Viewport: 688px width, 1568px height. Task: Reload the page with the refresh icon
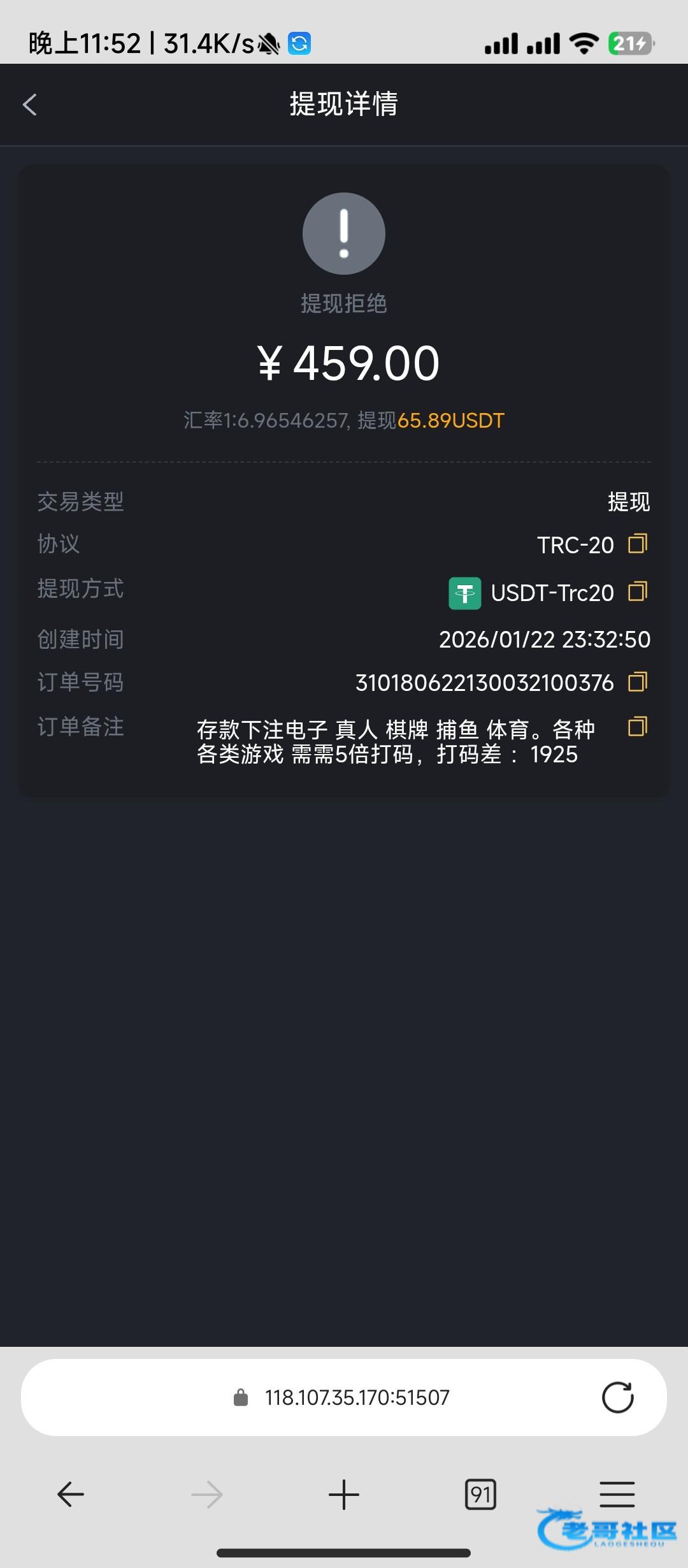(x=617, y=1398)
